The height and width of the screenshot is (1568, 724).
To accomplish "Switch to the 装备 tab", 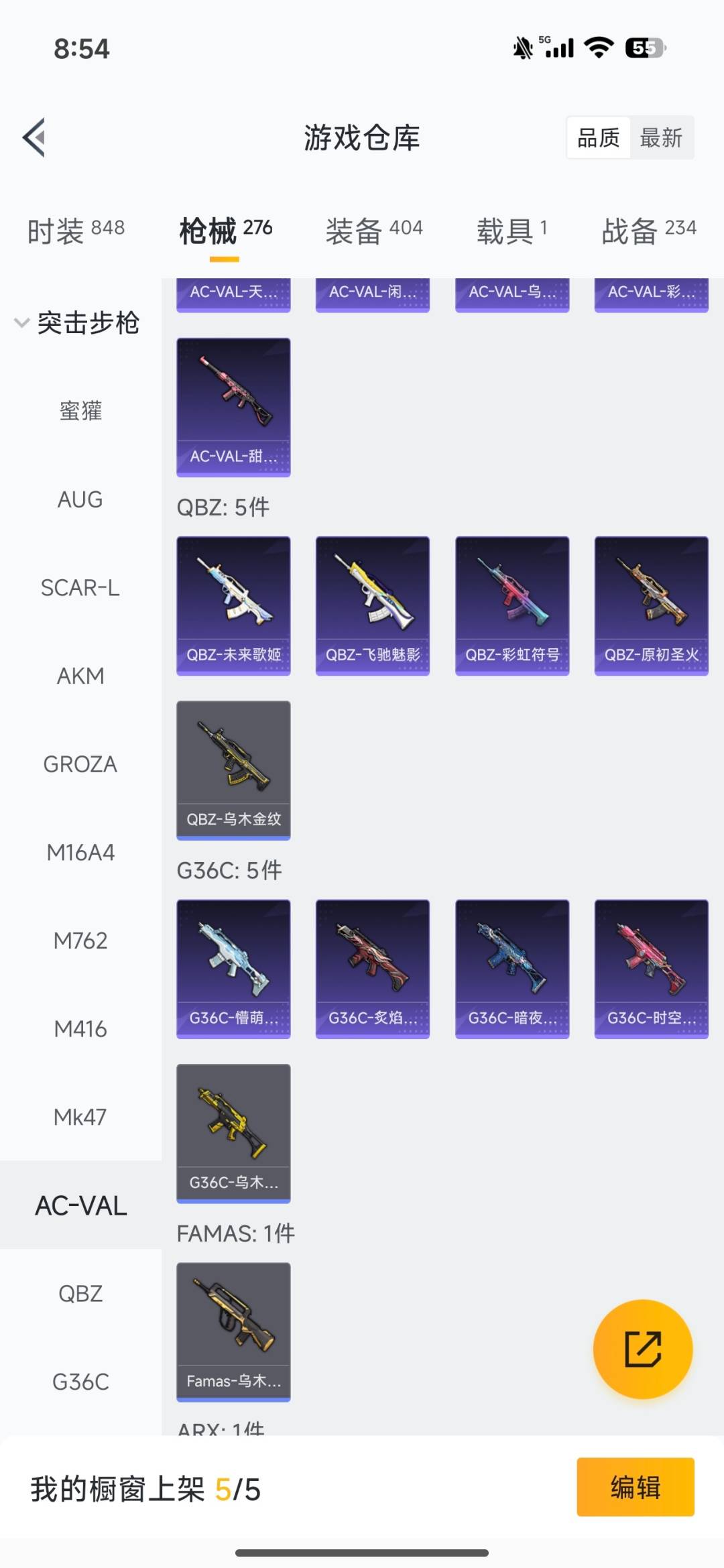I will [373, 231].
